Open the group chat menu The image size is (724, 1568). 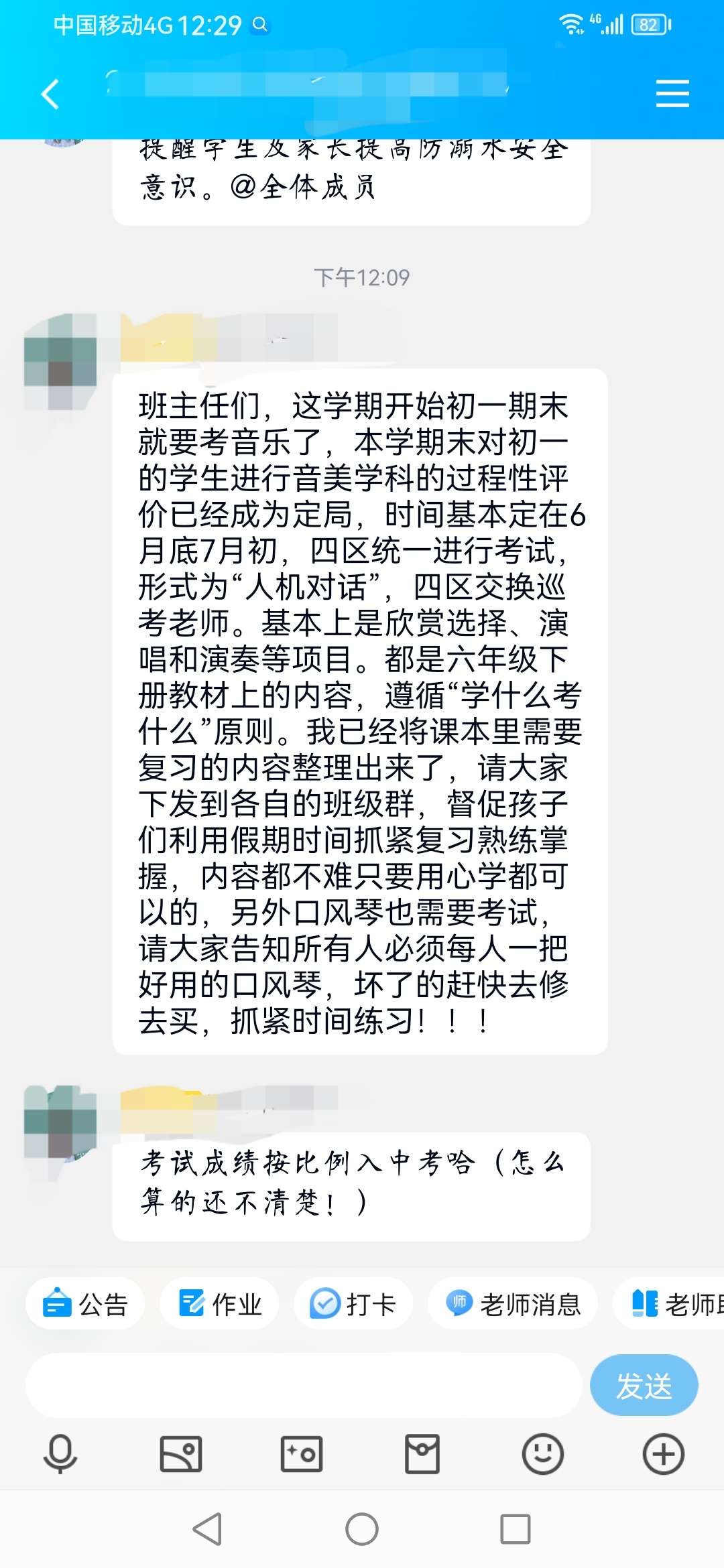click(672, 93)
